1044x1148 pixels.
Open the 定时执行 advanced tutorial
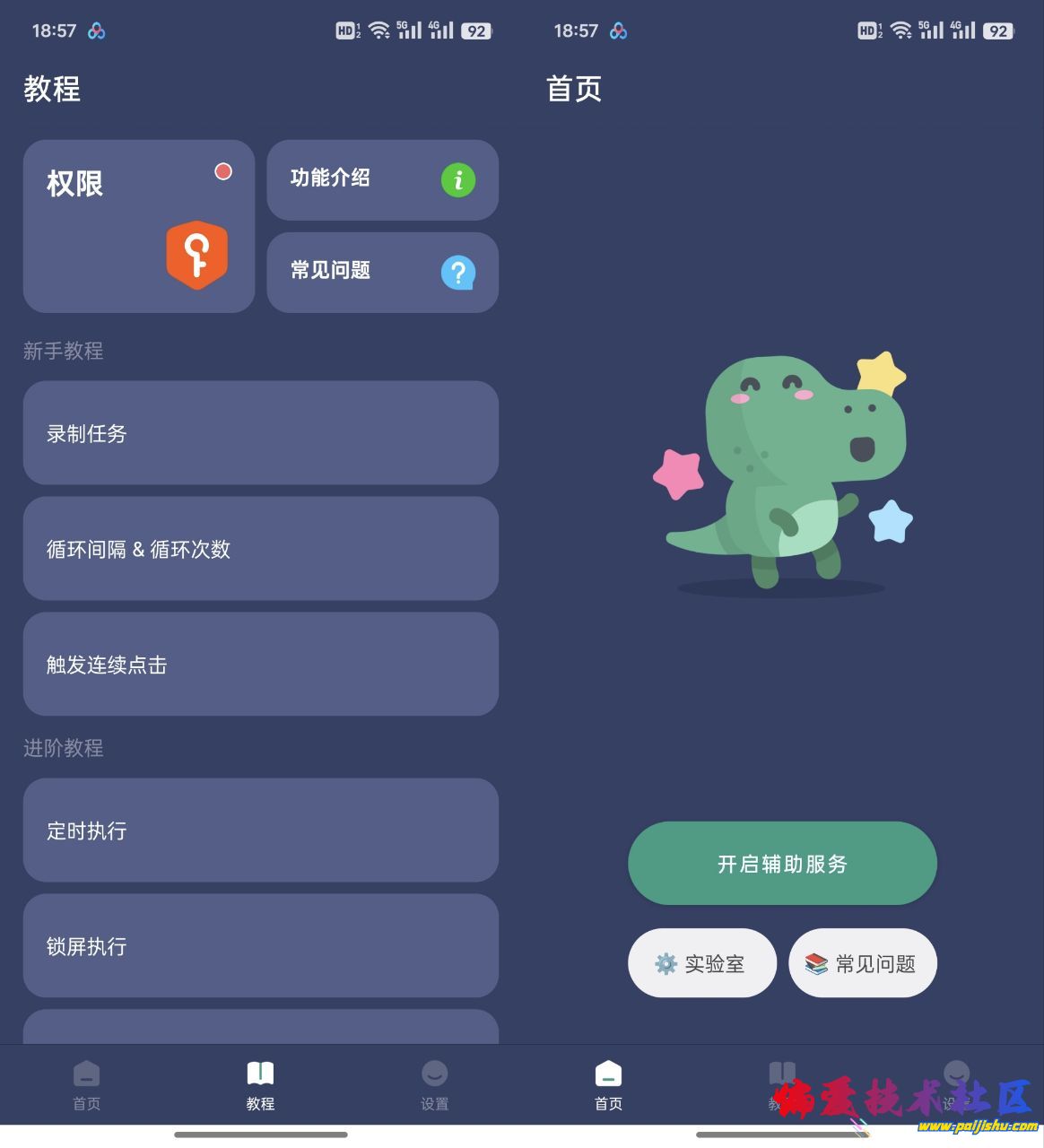point(260,831)
